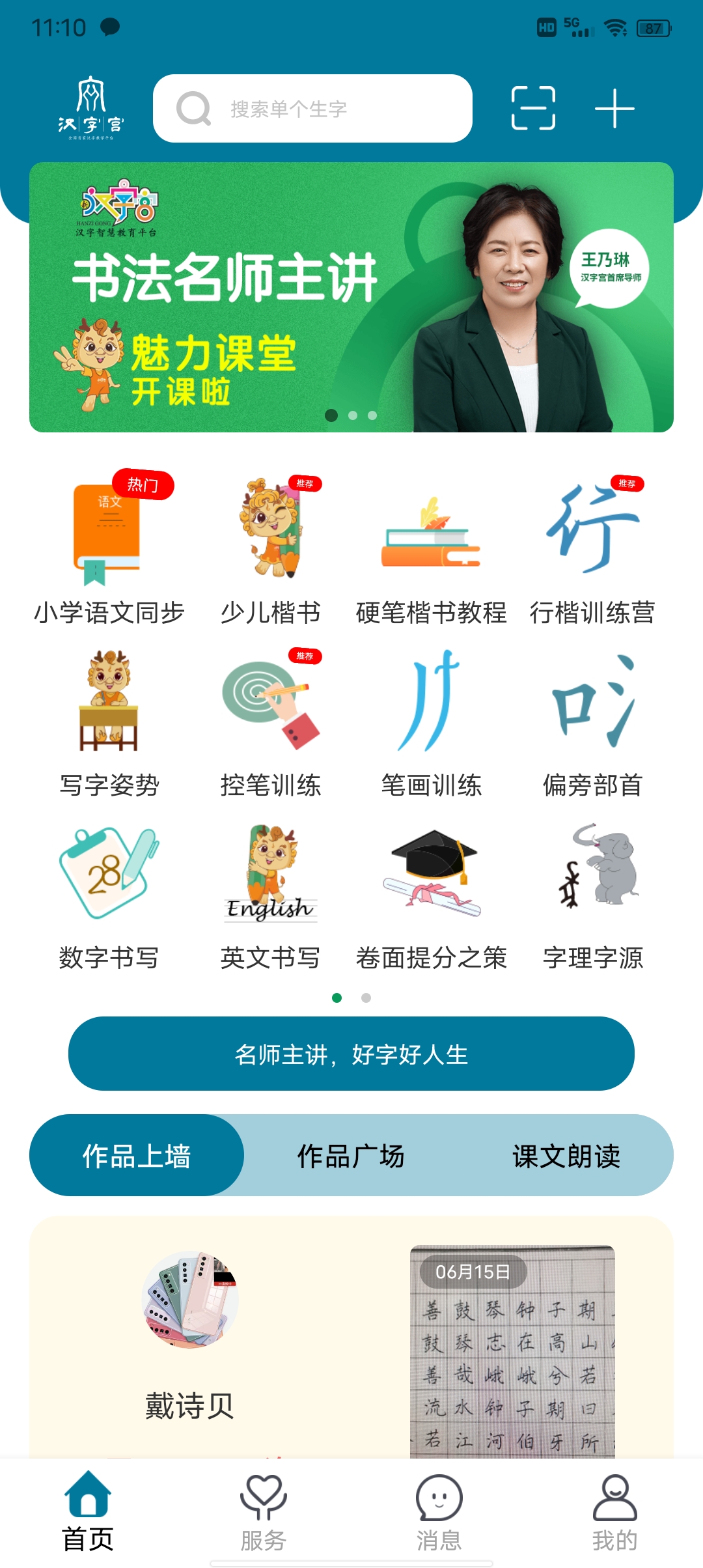Open 行楷训练营
Screen dimensions: 703x1568
[x=592, y=547]
